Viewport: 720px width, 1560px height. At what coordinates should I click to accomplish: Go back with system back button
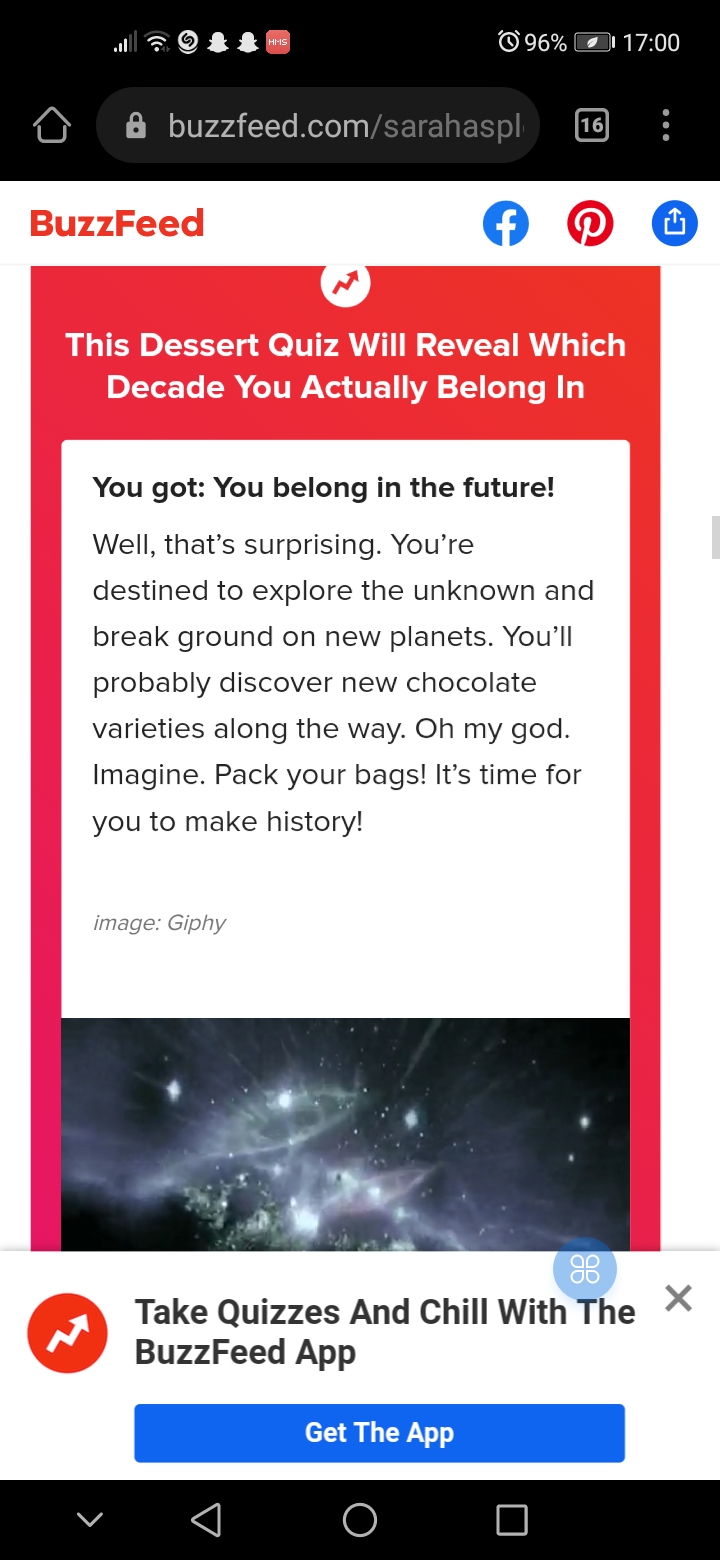[x=206, y=1520]
